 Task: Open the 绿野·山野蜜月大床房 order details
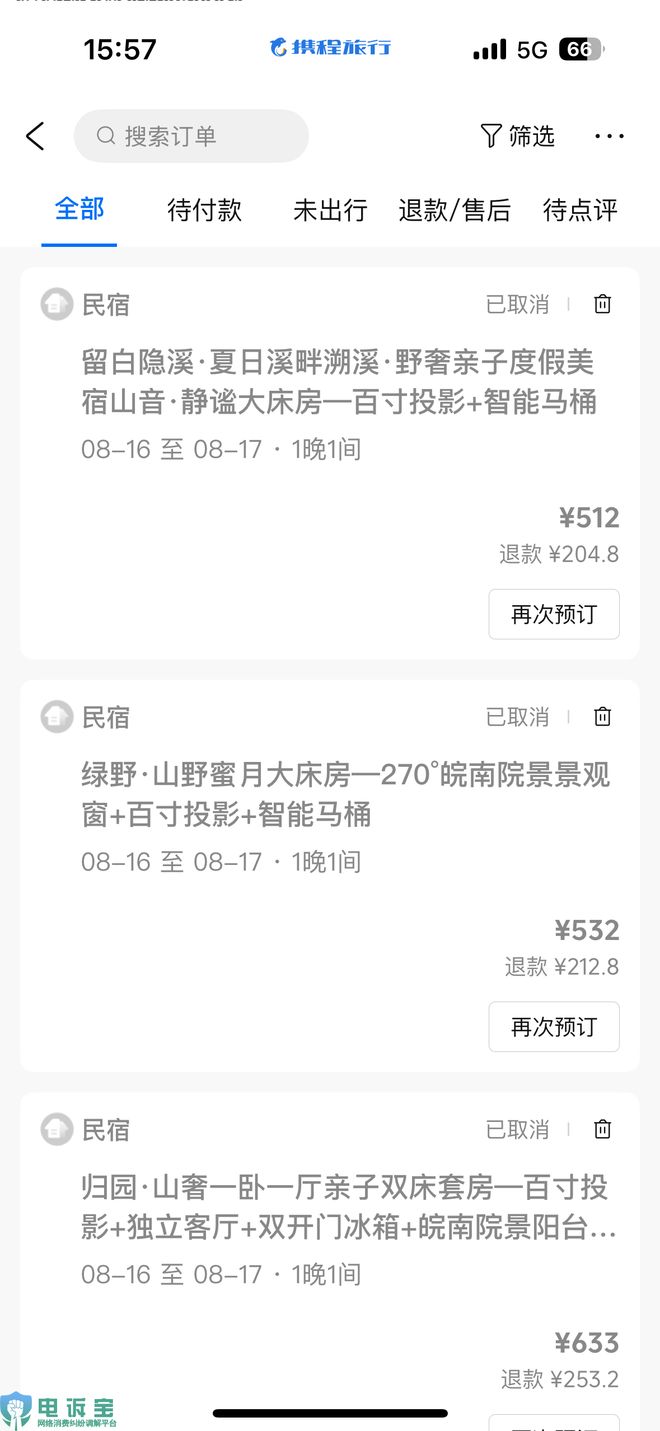(345, 794)
